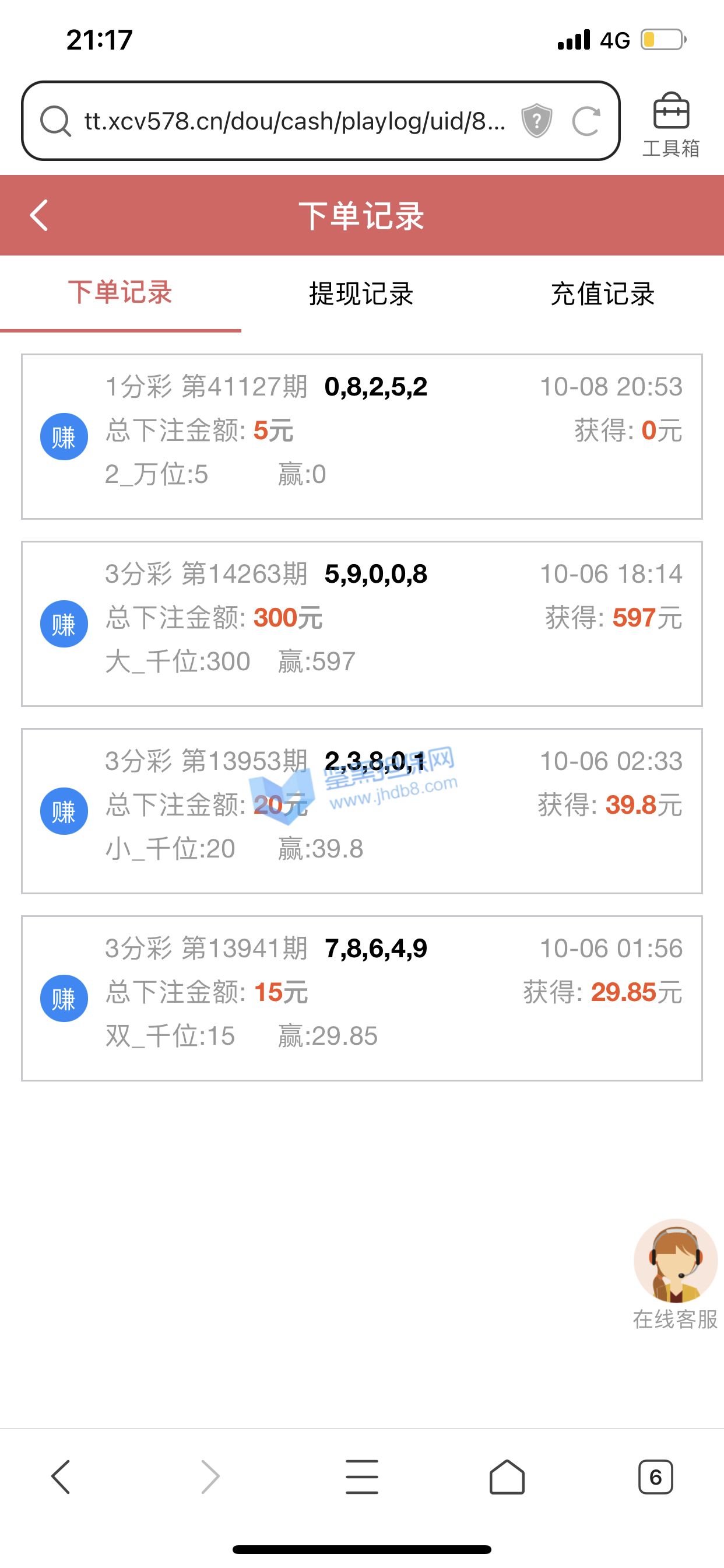
Task: Select the 下单记录 tab
Action: [121, 293]
